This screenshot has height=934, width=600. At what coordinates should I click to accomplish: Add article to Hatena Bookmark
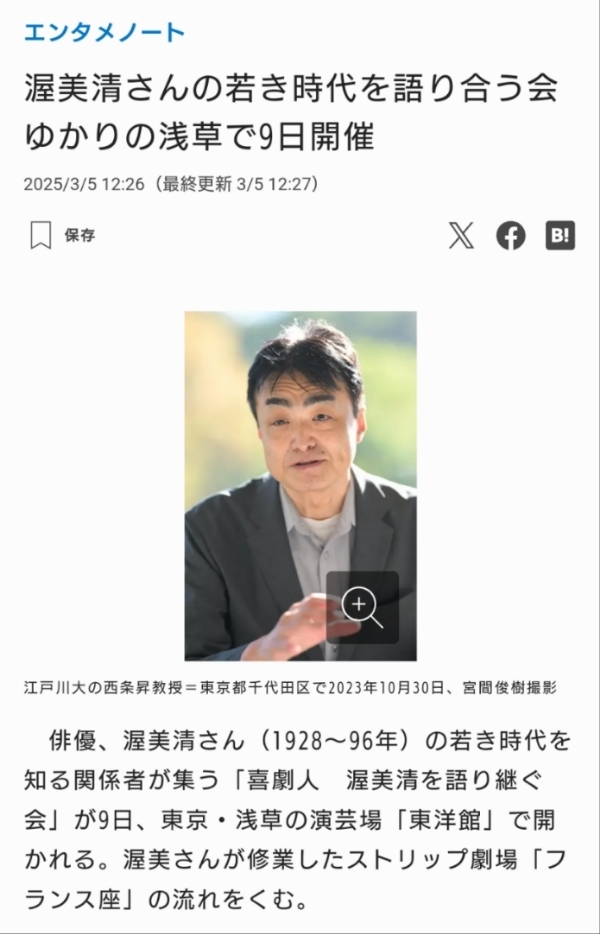[560, 236]
